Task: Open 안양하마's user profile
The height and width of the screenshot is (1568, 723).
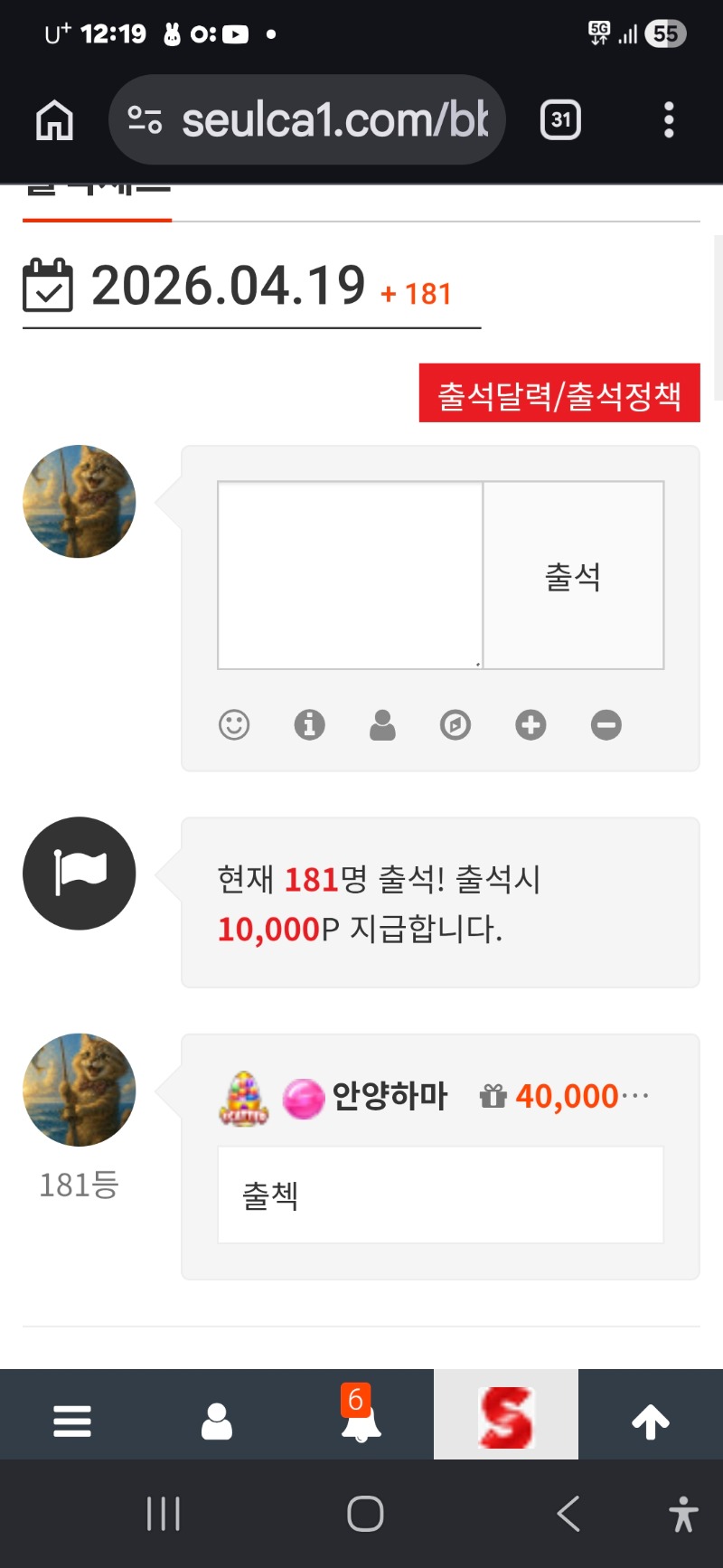Action: (389, 1096)
